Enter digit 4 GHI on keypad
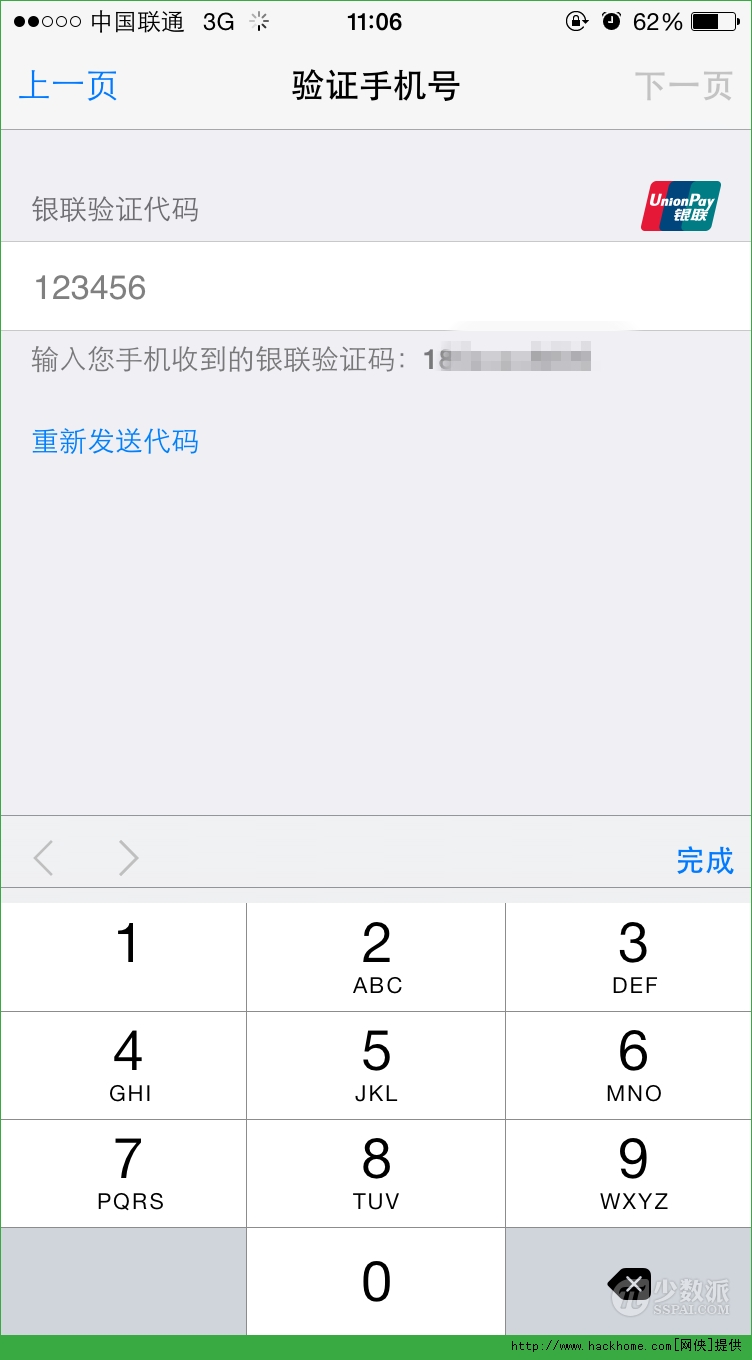 pyautogui.click(x=124, y=1065)
